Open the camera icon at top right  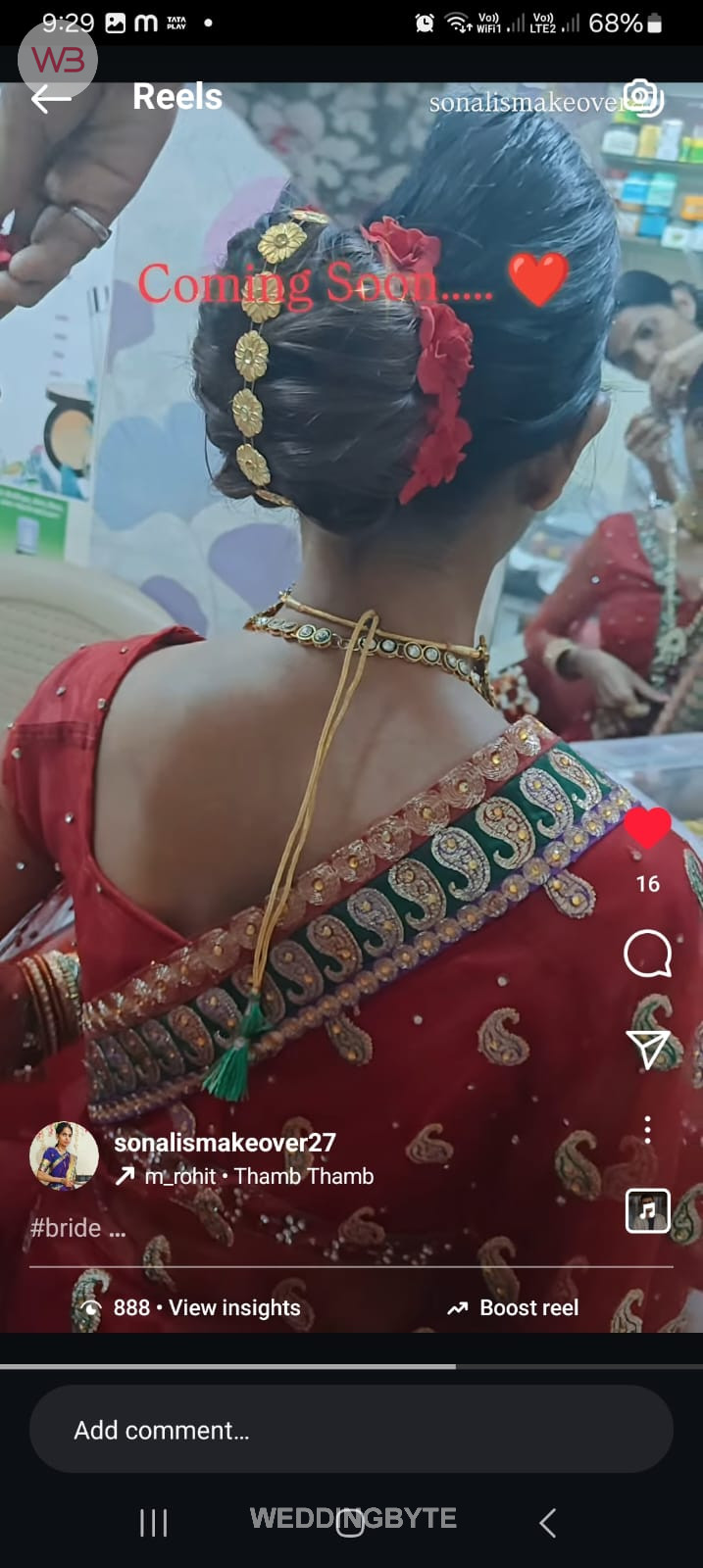644,98
